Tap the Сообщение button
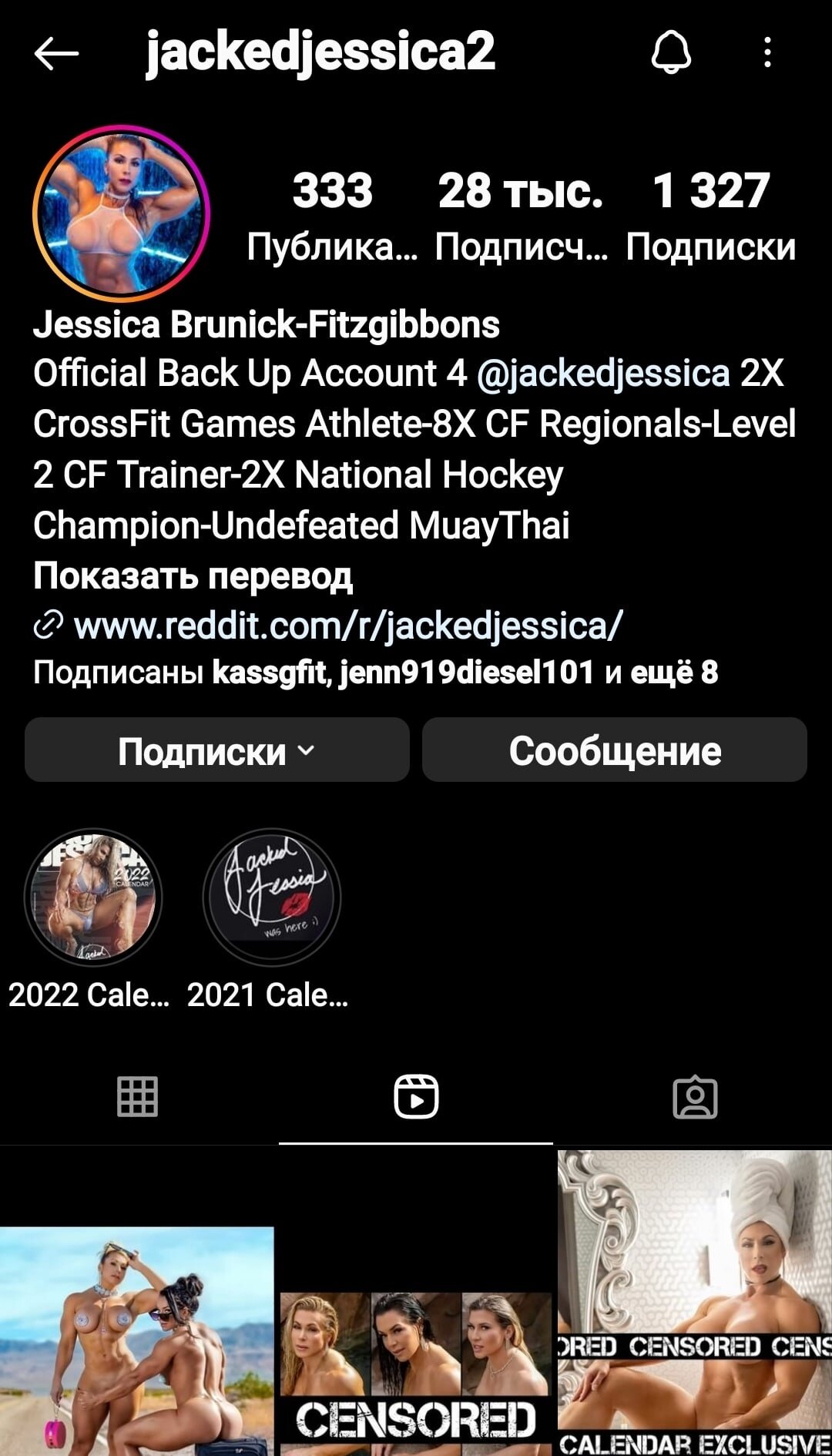Image resolution: width=832 pixels, height=1456 pixels. point(614,750)
